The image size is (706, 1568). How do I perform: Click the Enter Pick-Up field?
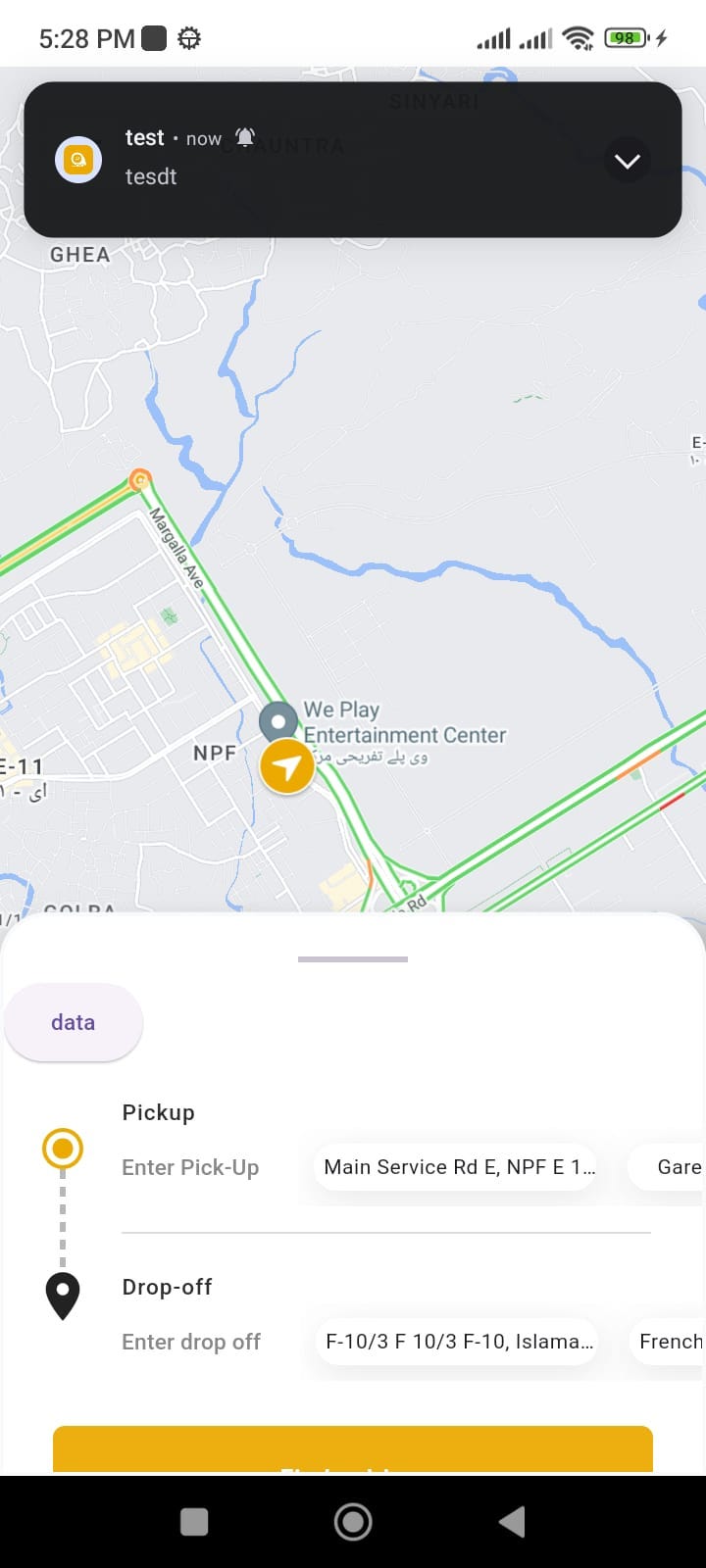[190, 1166]
